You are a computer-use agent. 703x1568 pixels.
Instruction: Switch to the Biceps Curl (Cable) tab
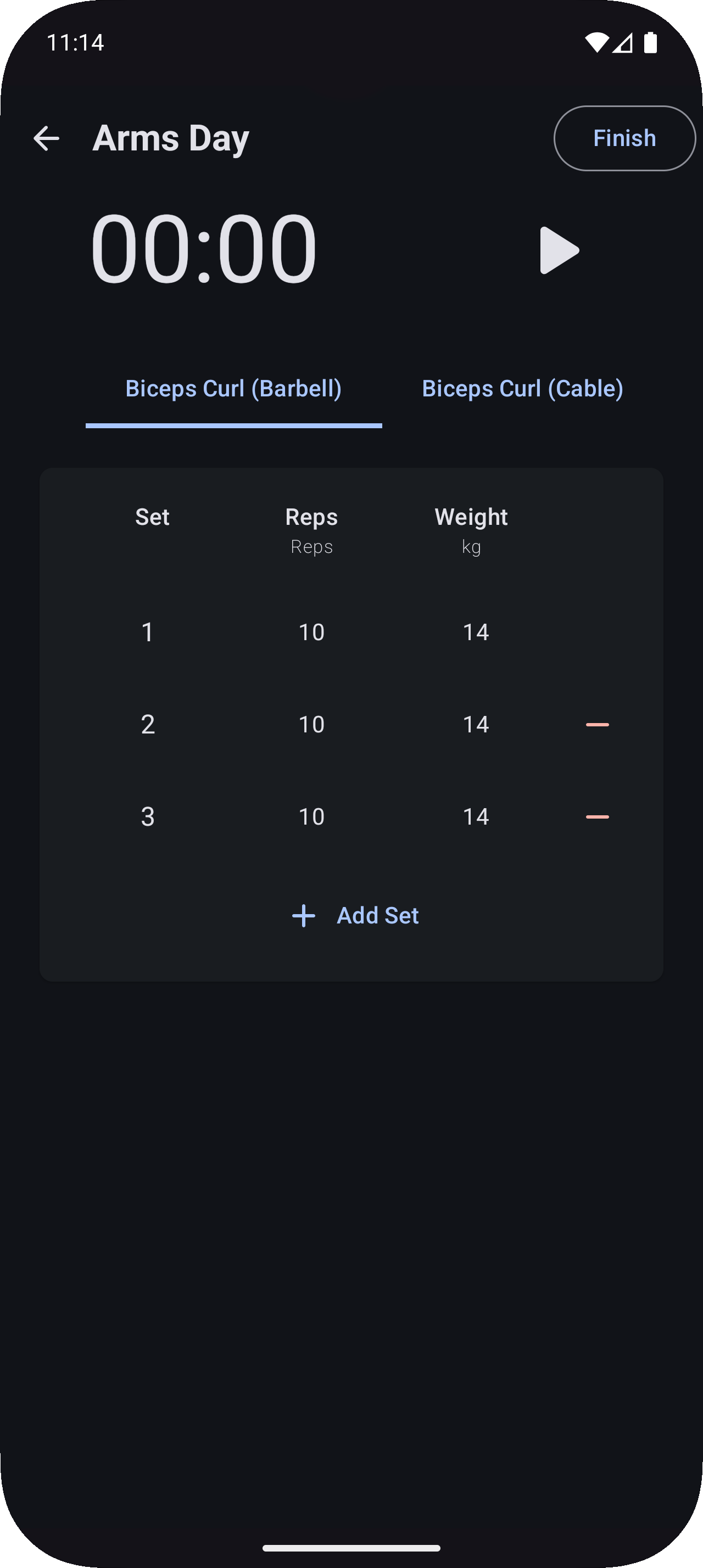pos(522,388)
